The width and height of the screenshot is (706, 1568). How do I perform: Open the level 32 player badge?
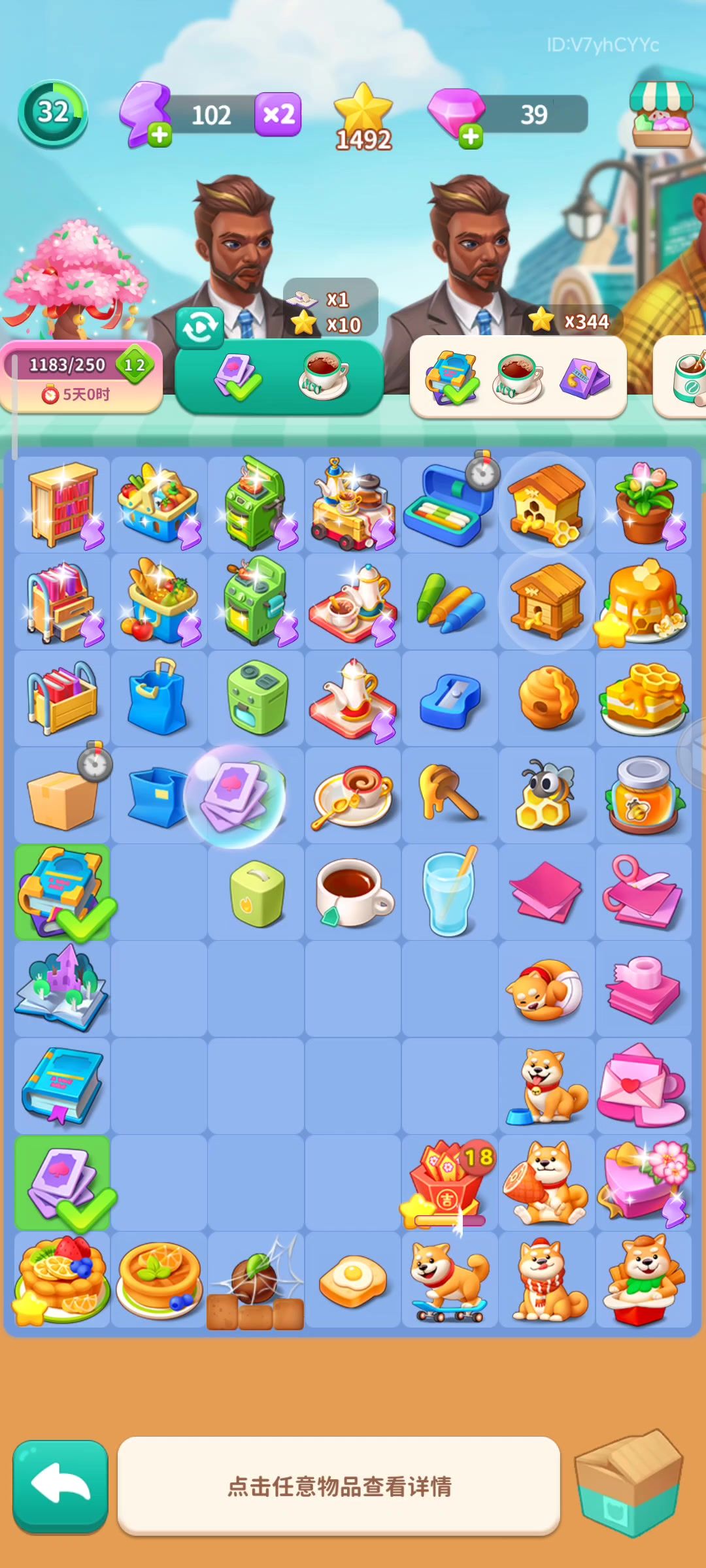[x=52, y=114]
